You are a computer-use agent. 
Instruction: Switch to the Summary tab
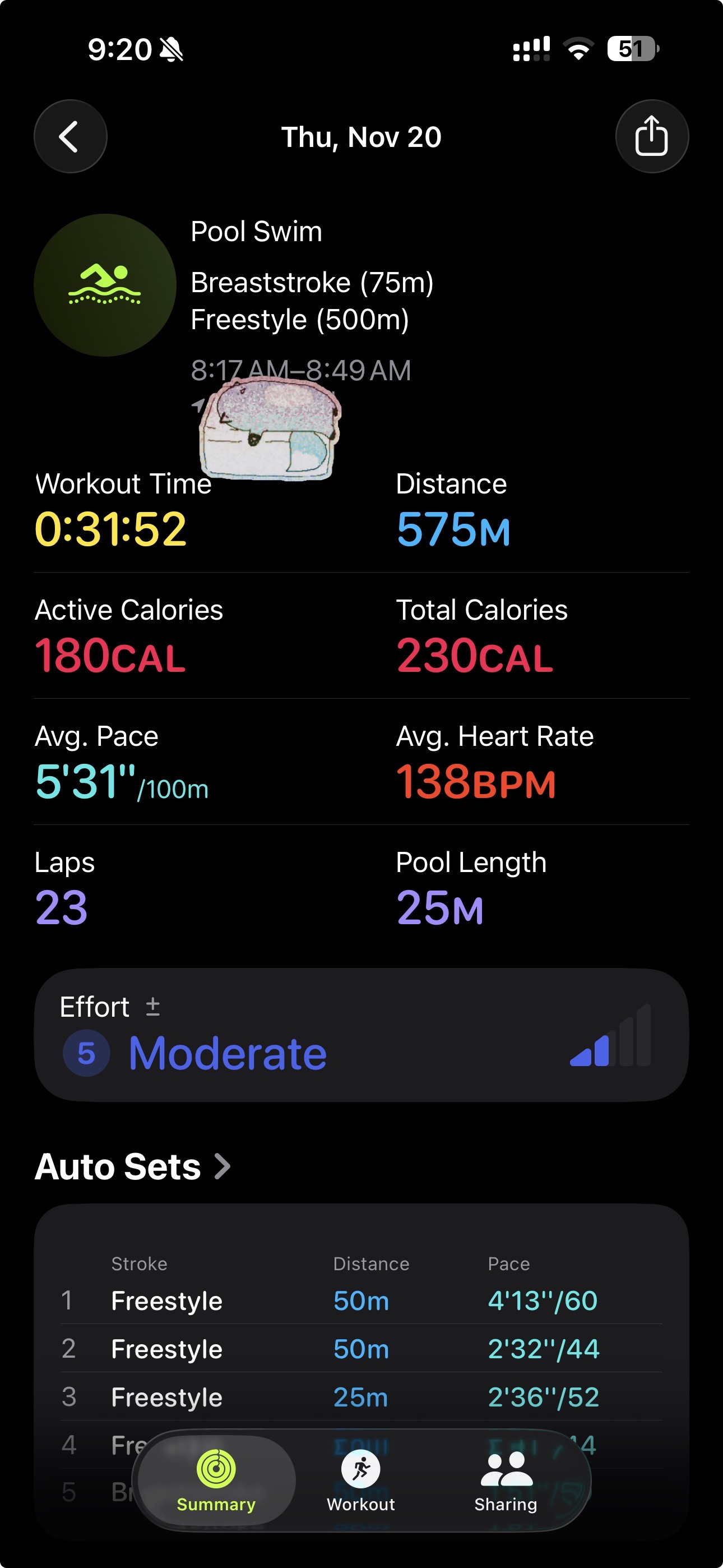click(216, 1481)
